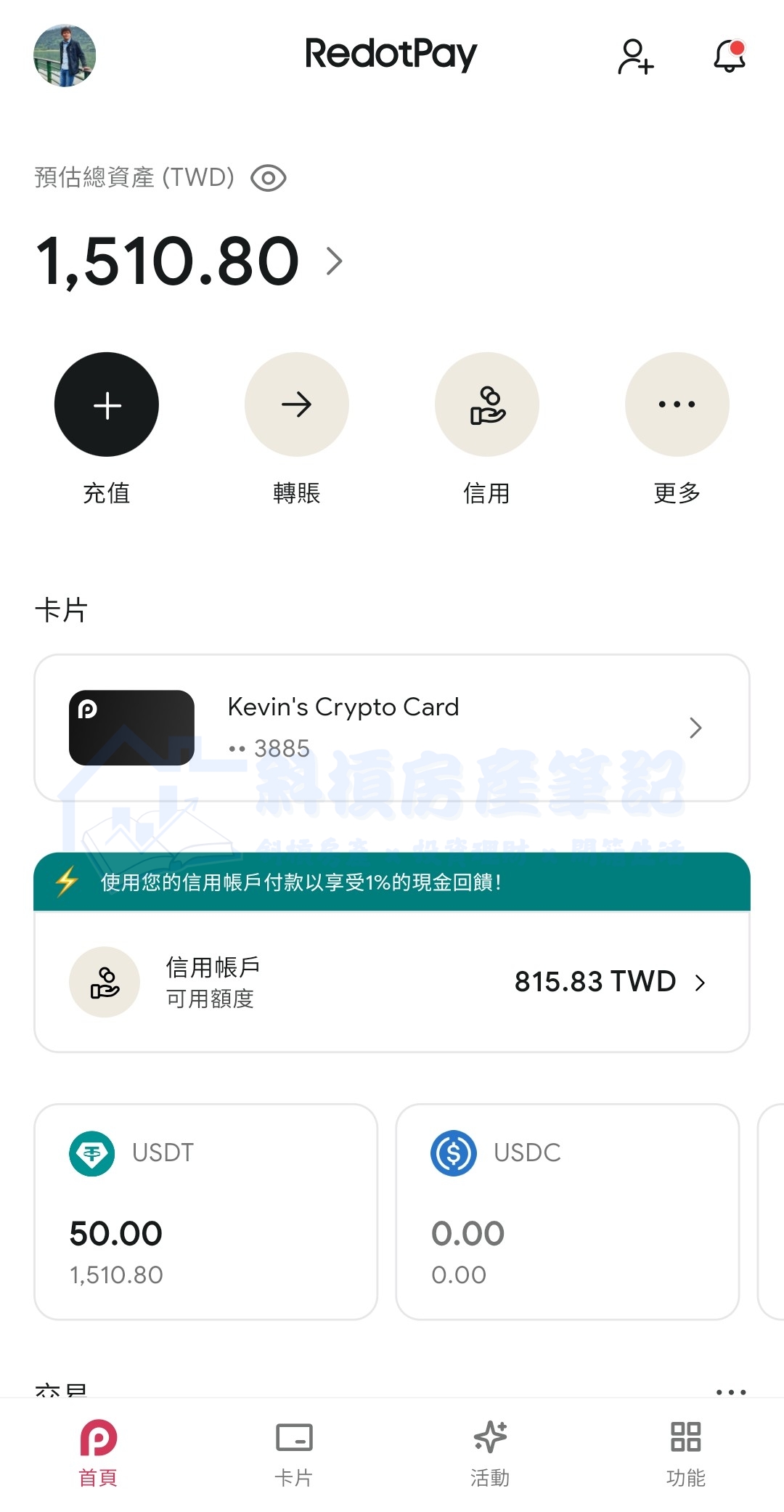The height and width of the screenshot is (1512, 784).
Task: Open the profile avatar photo
Action: pyautogui.click(x=65, y=56)
